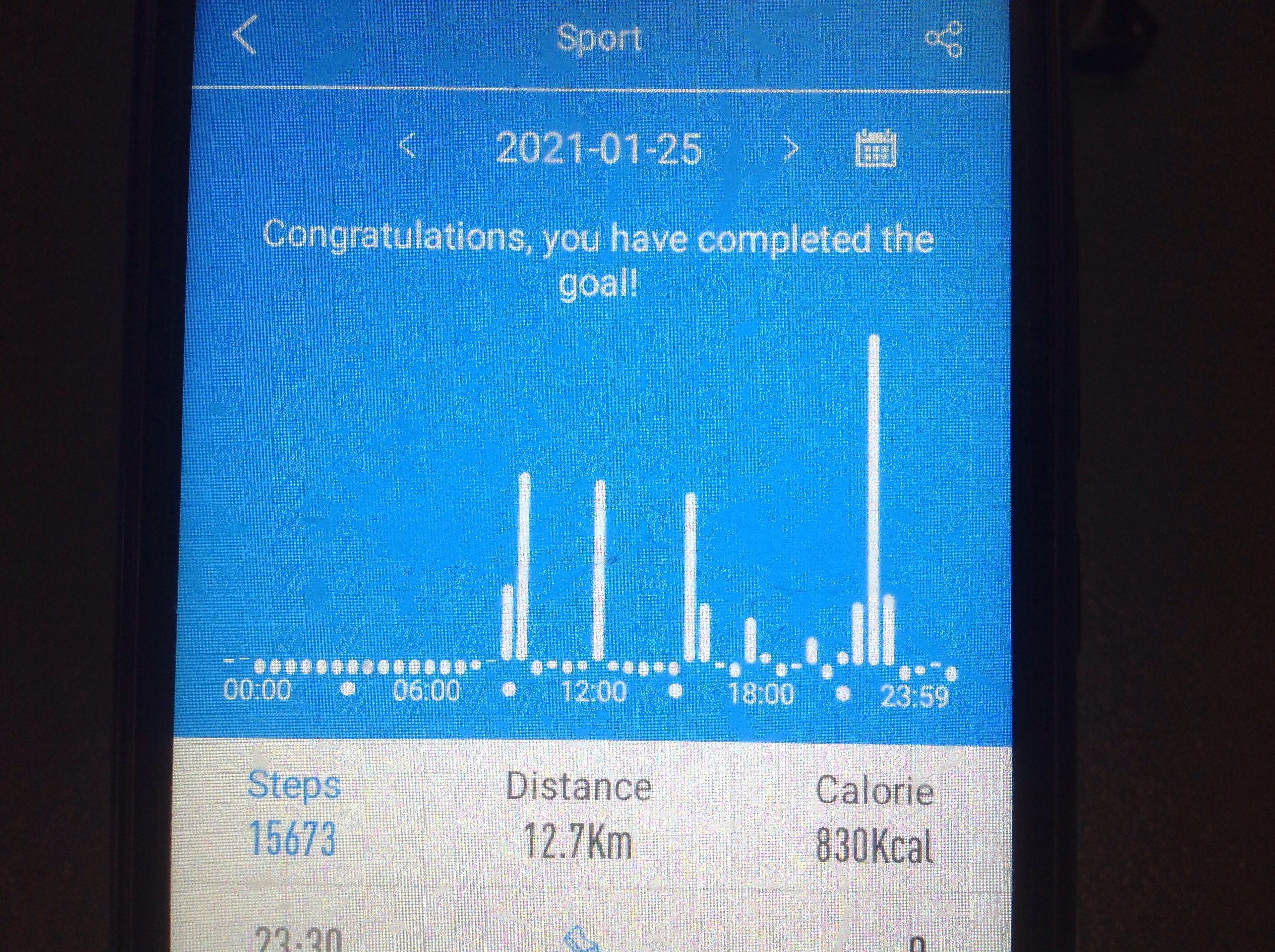Go to the previous day's data
Screen dimensions: 1275x952
(x=407, y=147)
